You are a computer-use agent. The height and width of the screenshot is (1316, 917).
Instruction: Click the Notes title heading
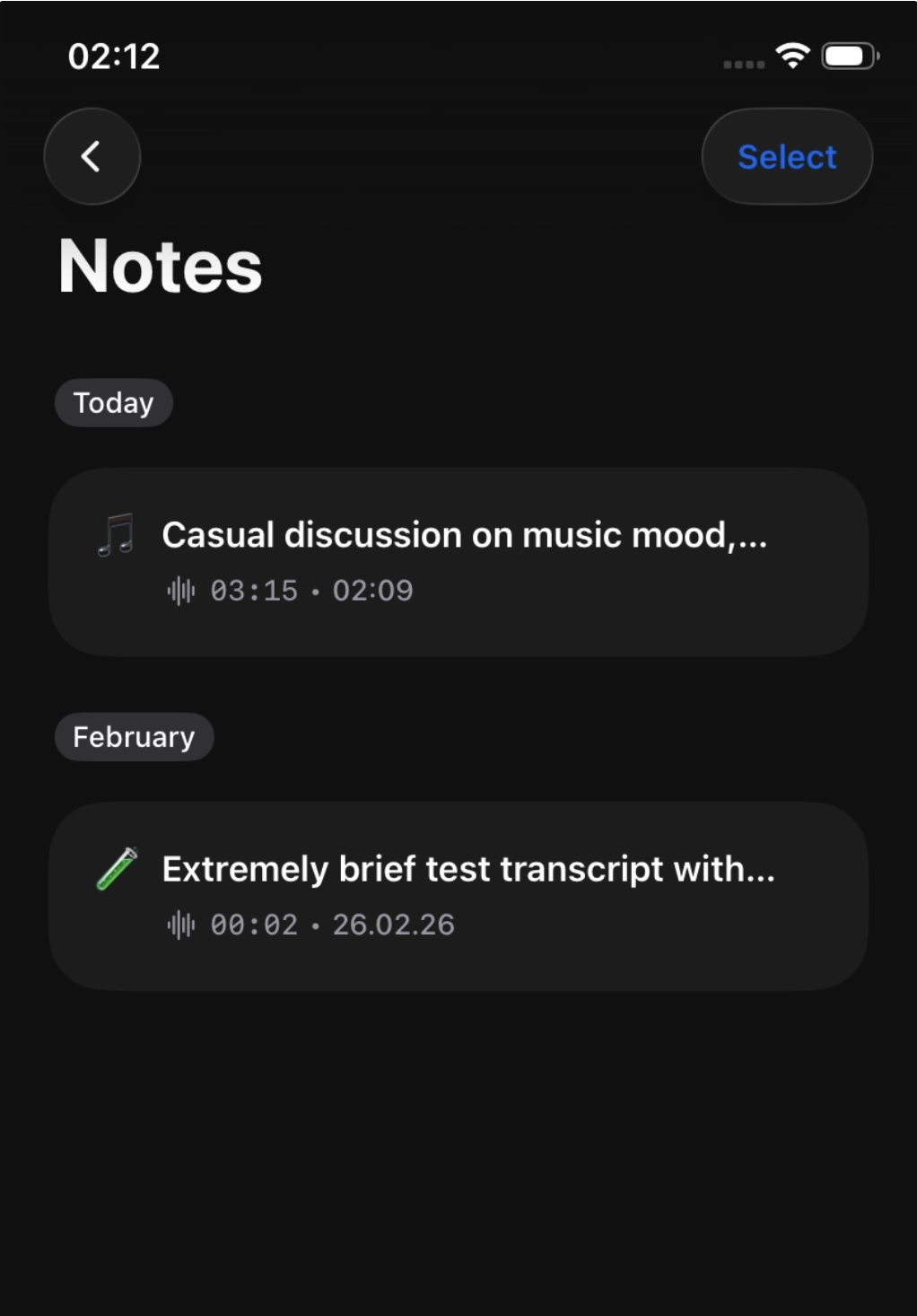[x=160, y=266]
